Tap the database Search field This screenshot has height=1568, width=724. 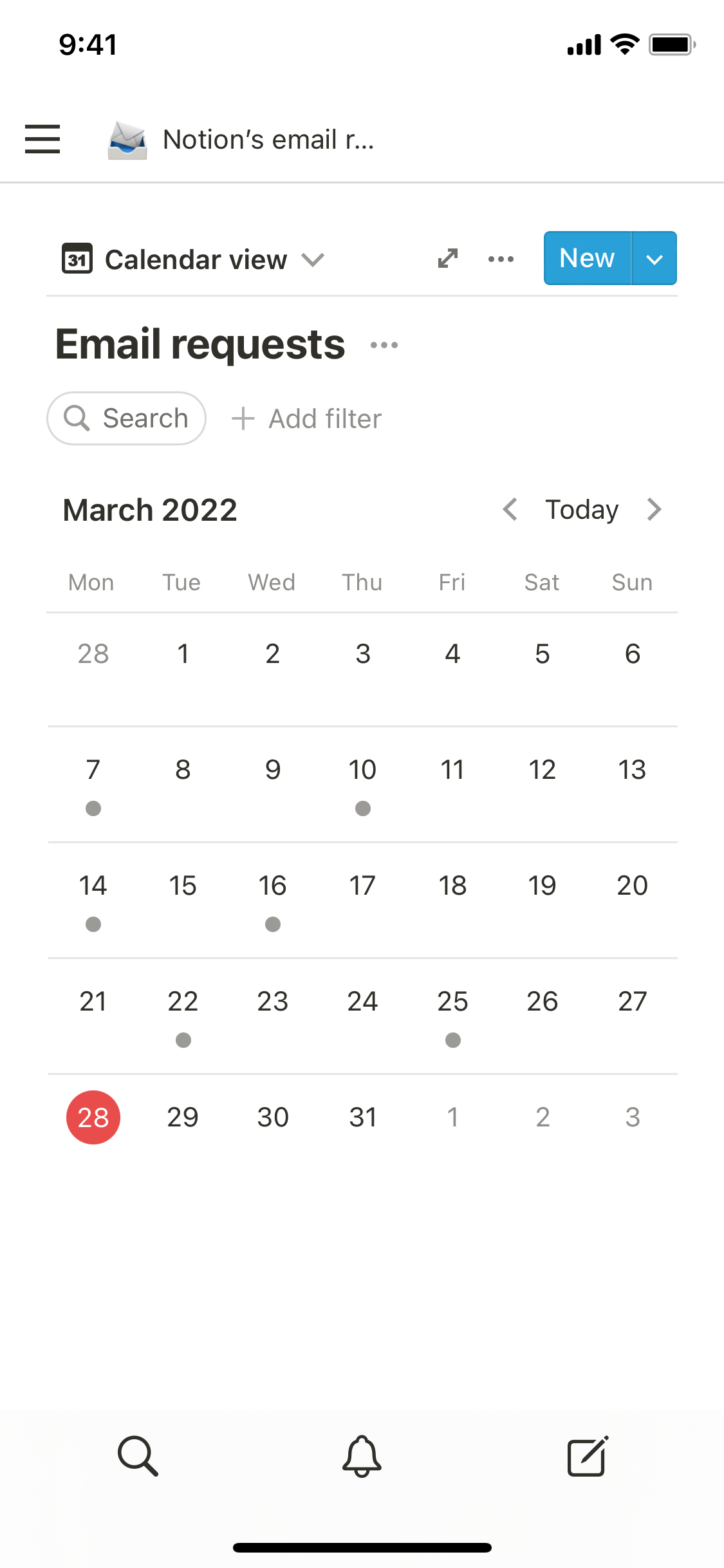coord(127,418)
